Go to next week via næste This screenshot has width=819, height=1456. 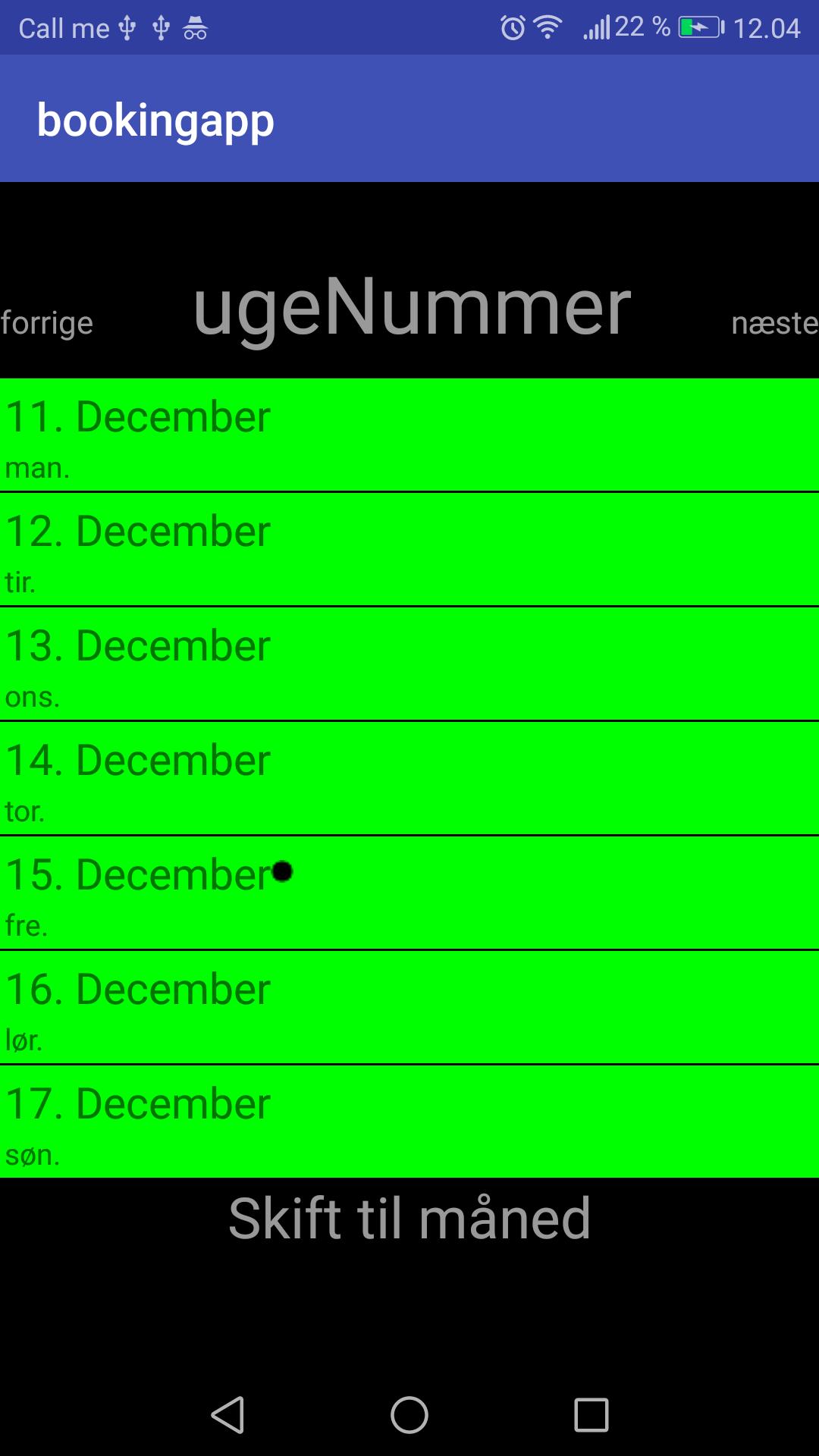[x=773, y=323]
